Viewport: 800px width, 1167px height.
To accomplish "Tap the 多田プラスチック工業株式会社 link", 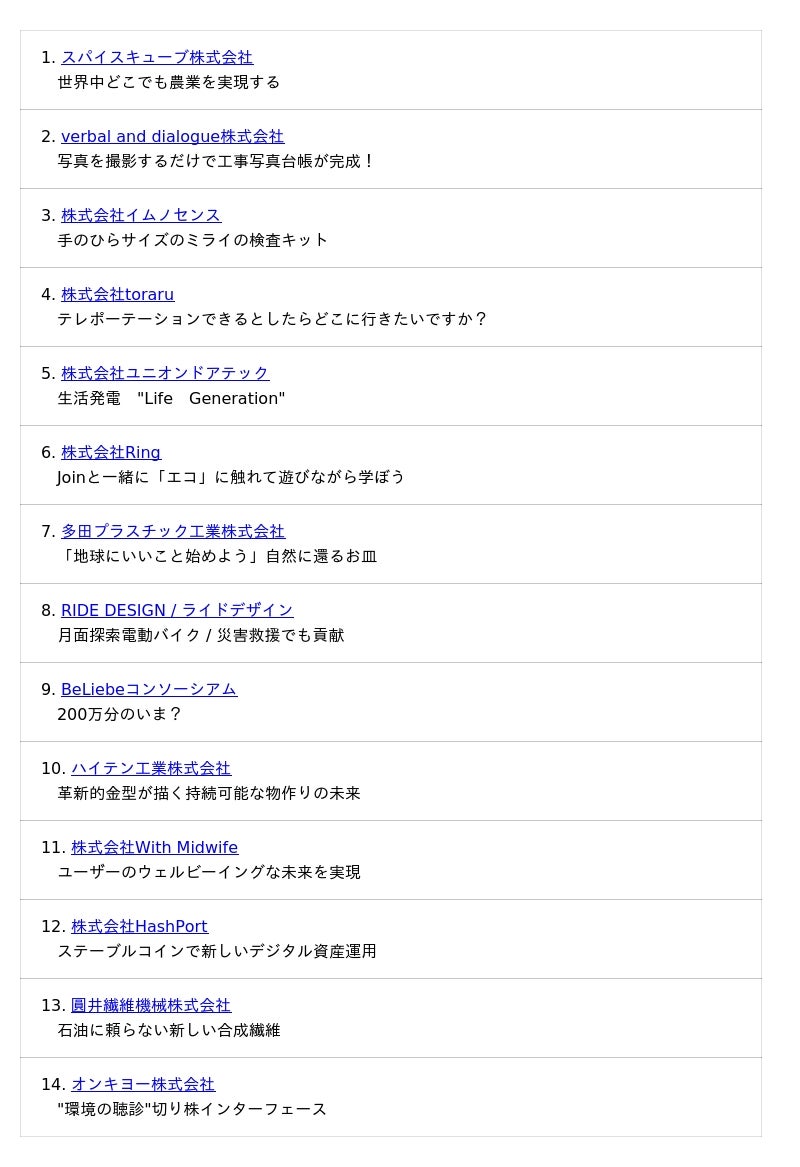I will pos(173,532).
